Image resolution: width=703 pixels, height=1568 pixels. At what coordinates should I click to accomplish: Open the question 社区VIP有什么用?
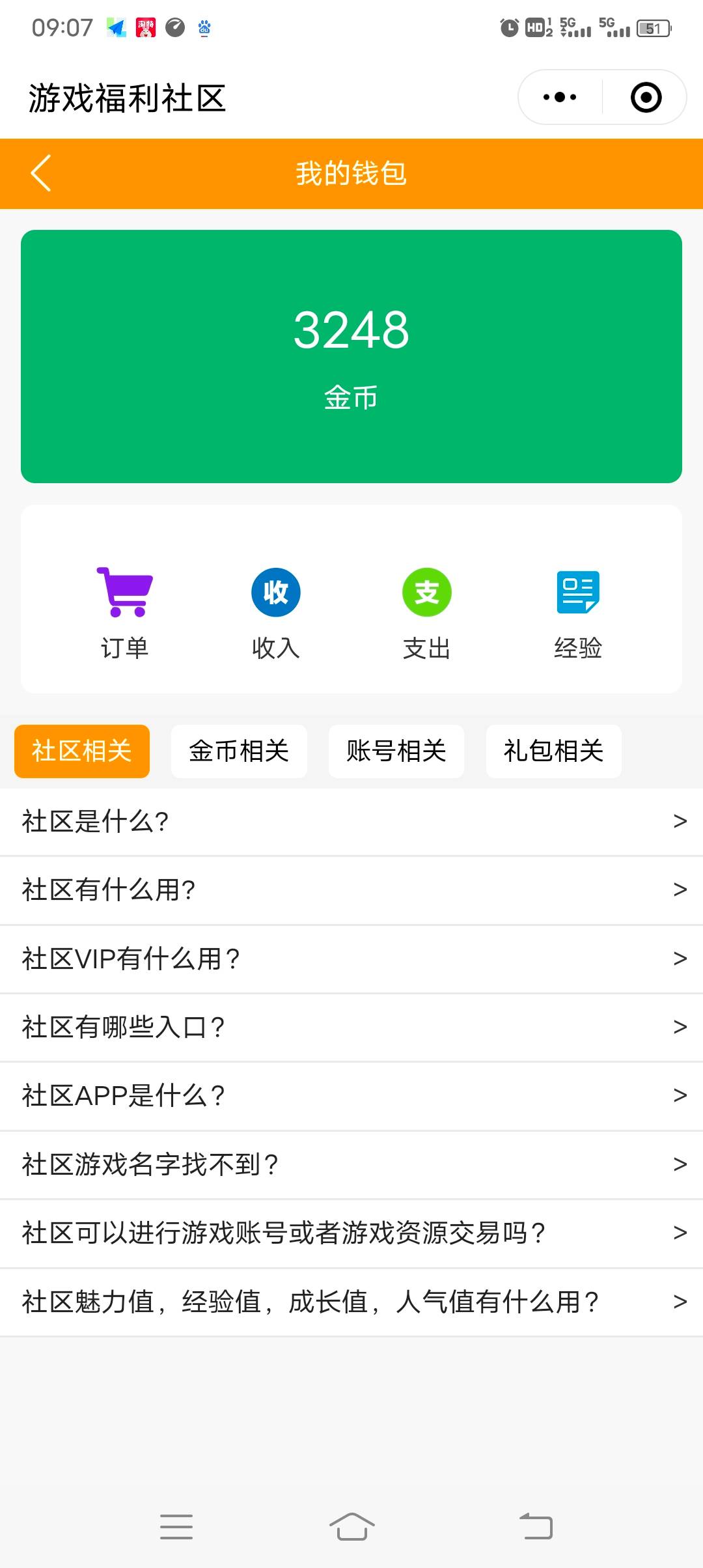[x=351, y=959]
